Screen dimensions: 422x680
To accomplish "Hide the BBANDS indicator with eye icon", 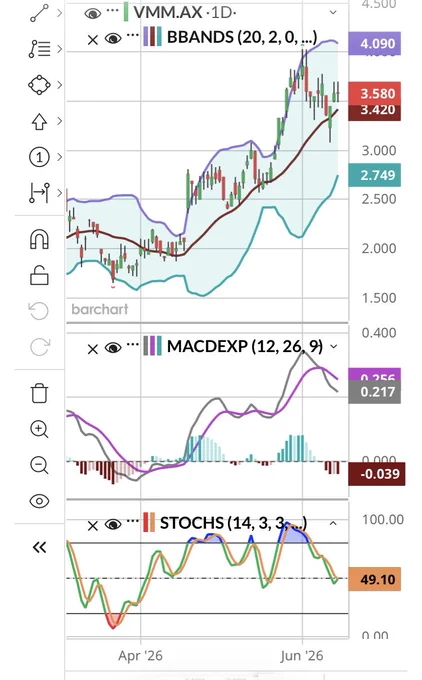I will 113,39.
